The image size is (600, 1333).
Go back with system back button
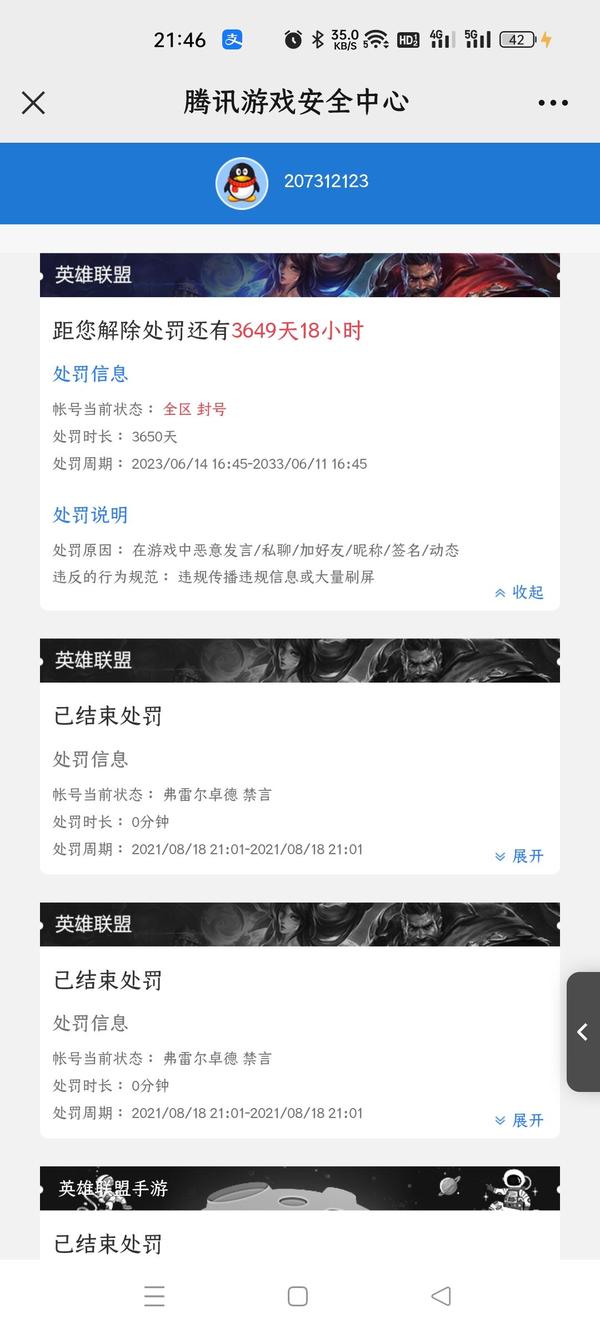[441, 1296]
